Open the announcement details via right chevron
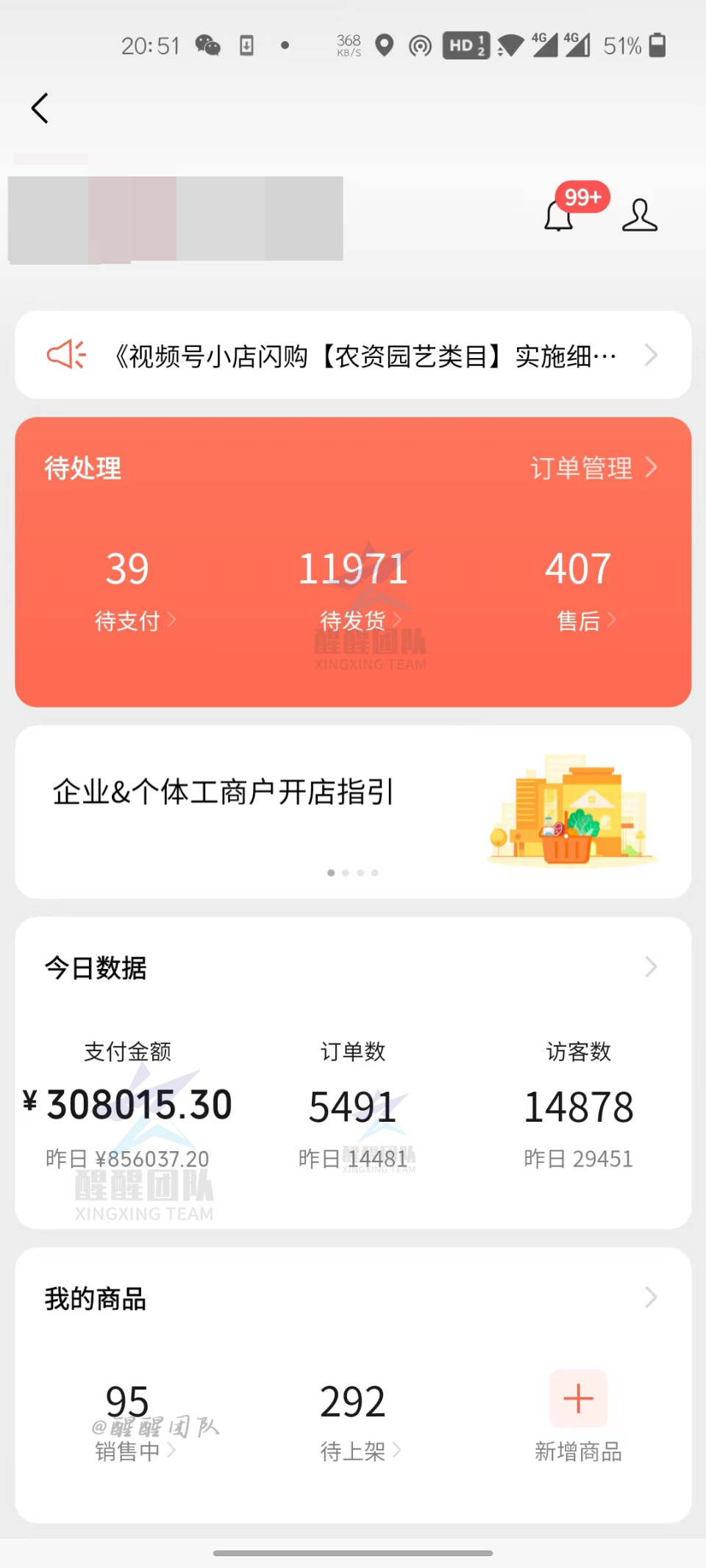 tap(650, 355)
